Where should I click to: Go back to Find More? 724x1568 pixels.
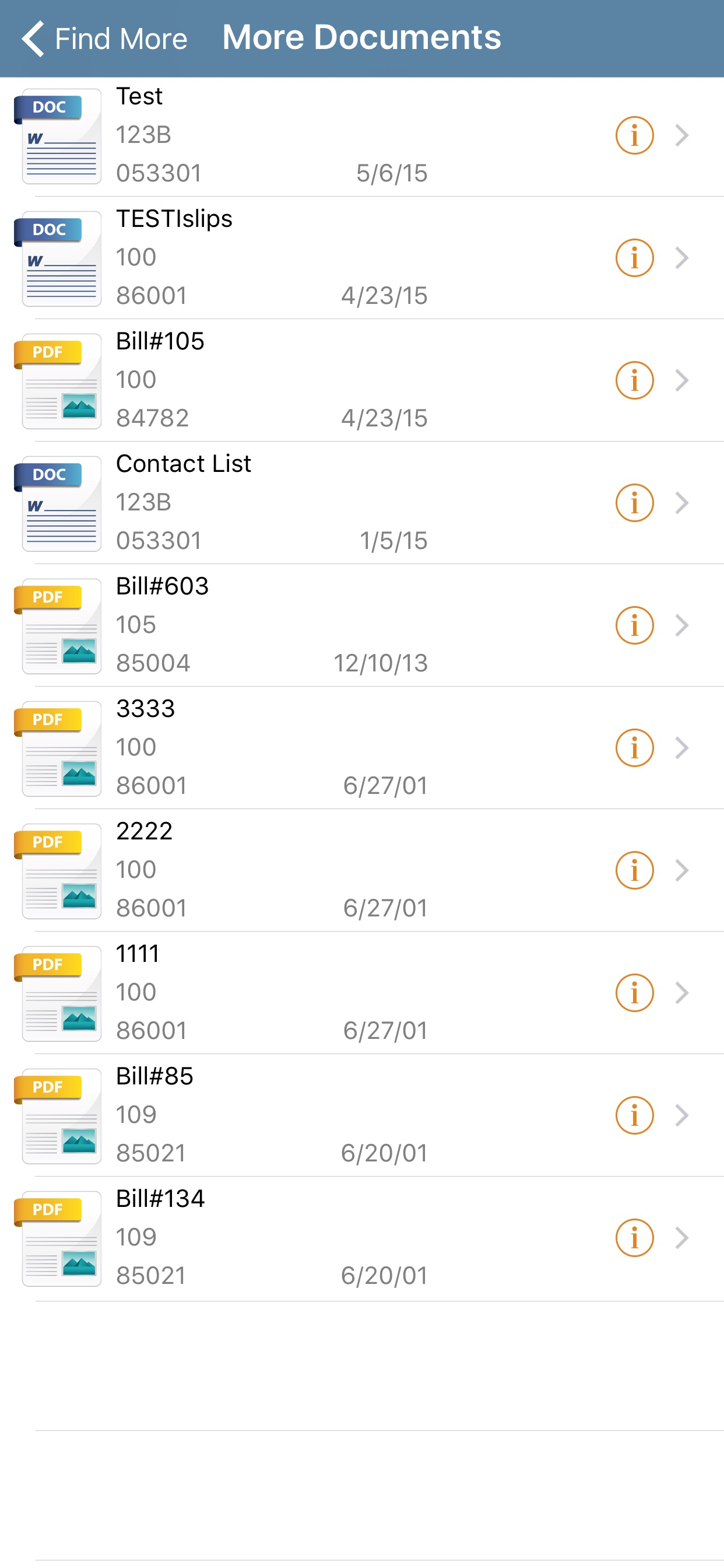pos(104,38)
